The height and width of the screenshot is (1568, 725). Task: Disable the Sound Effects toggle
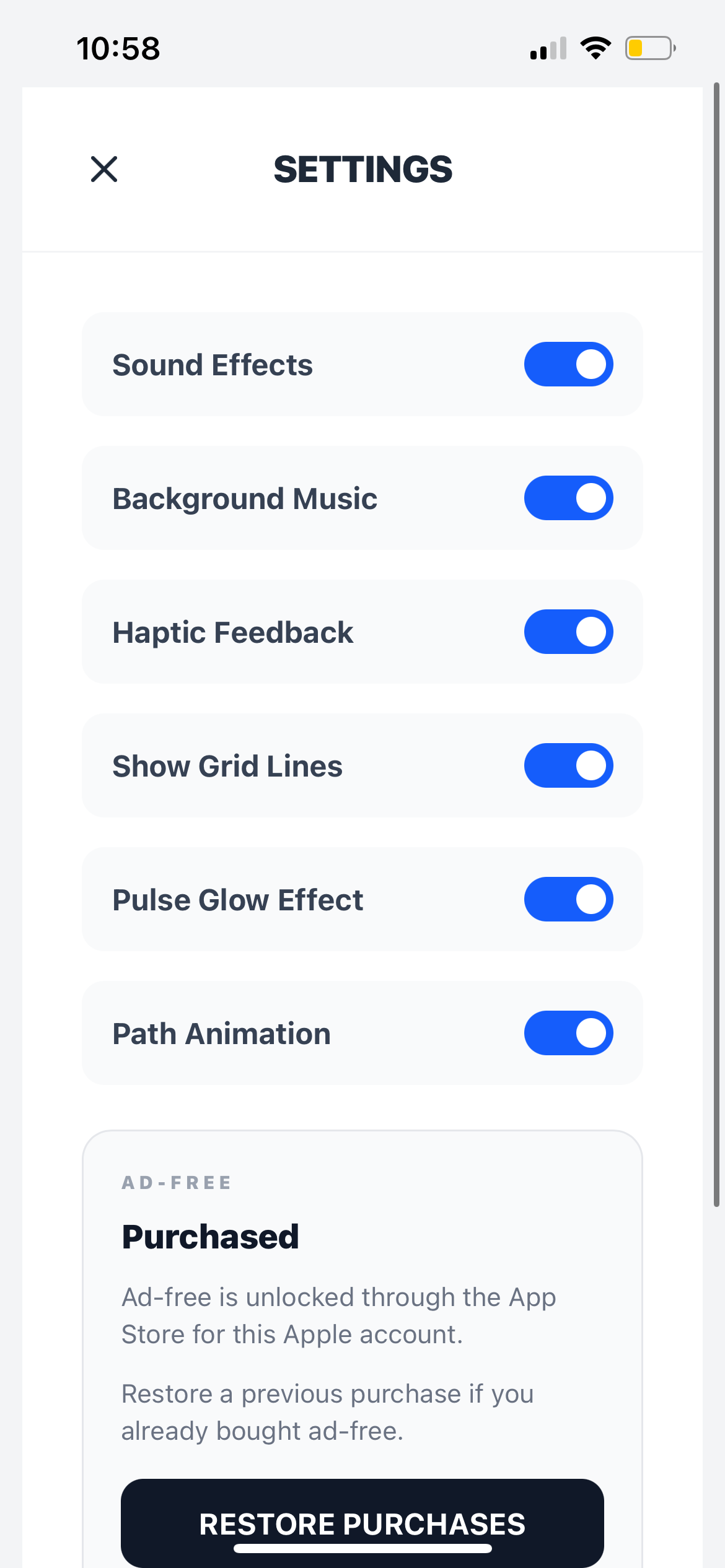(x=568, y=364)
